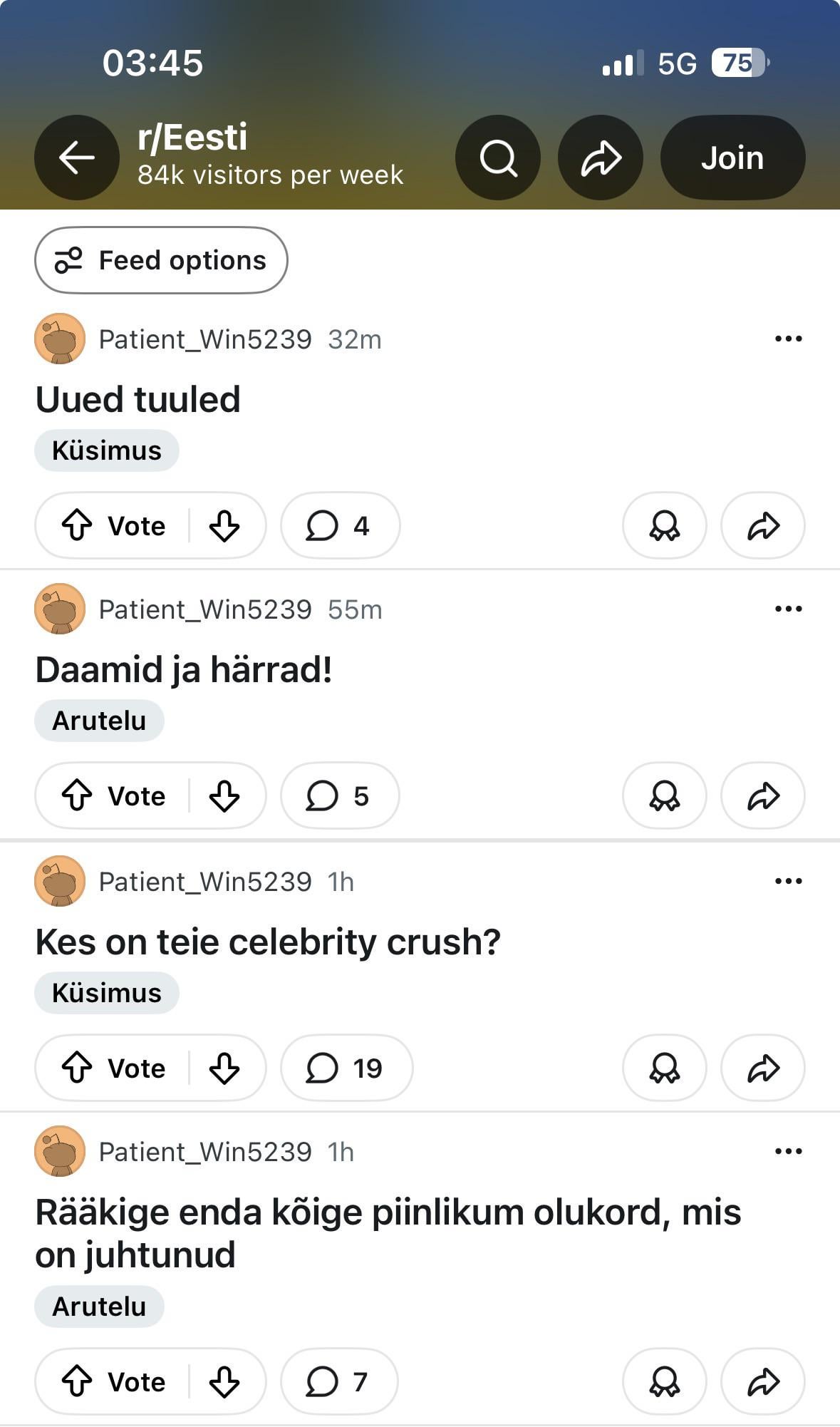This screenshot has width=840, height=1427.
Task: Upvote the 'Uued tuuled' post
Action: click(x=77, y=526)
